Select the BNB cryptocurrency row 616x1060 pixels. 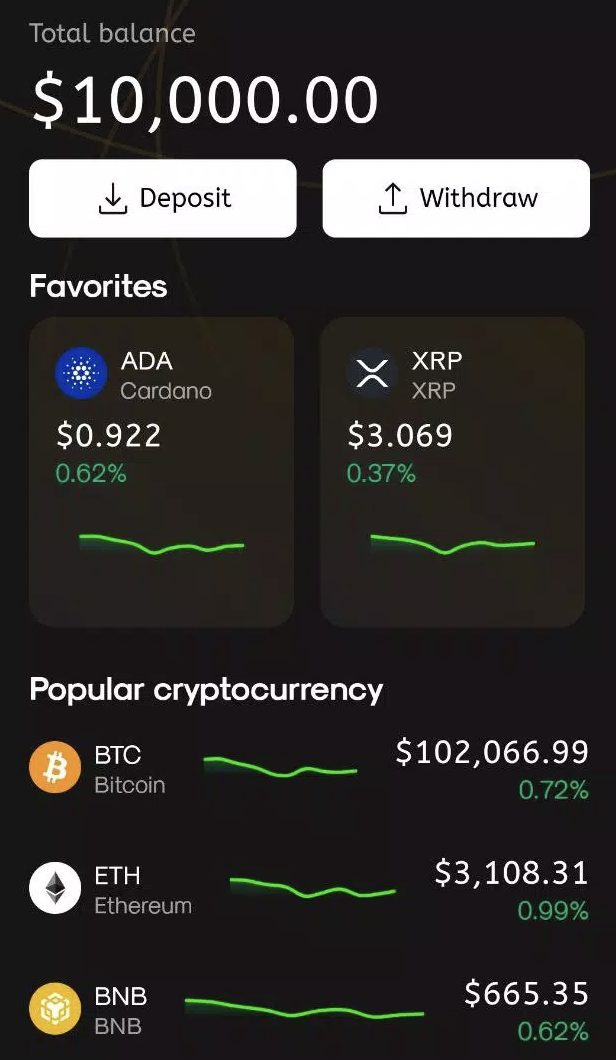(x=308, y=1010)
